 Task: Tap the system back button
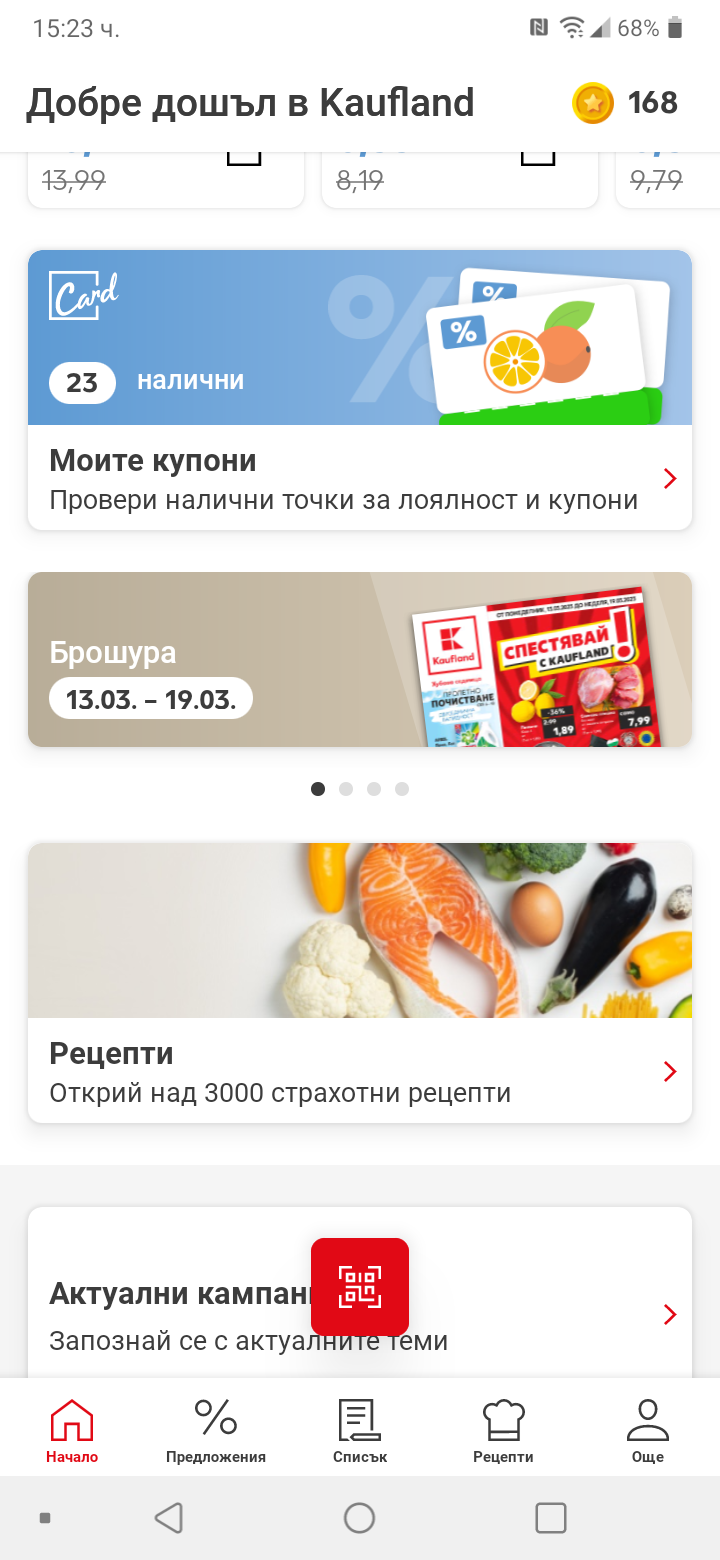[169, 1518]
